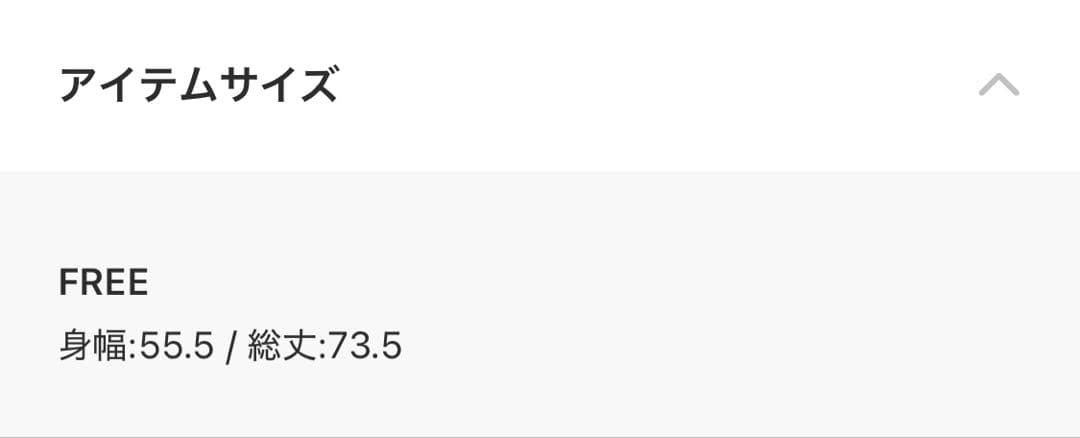Collapse the アイテムサイズ section
1080x438 pixels.
pos(998,86)
